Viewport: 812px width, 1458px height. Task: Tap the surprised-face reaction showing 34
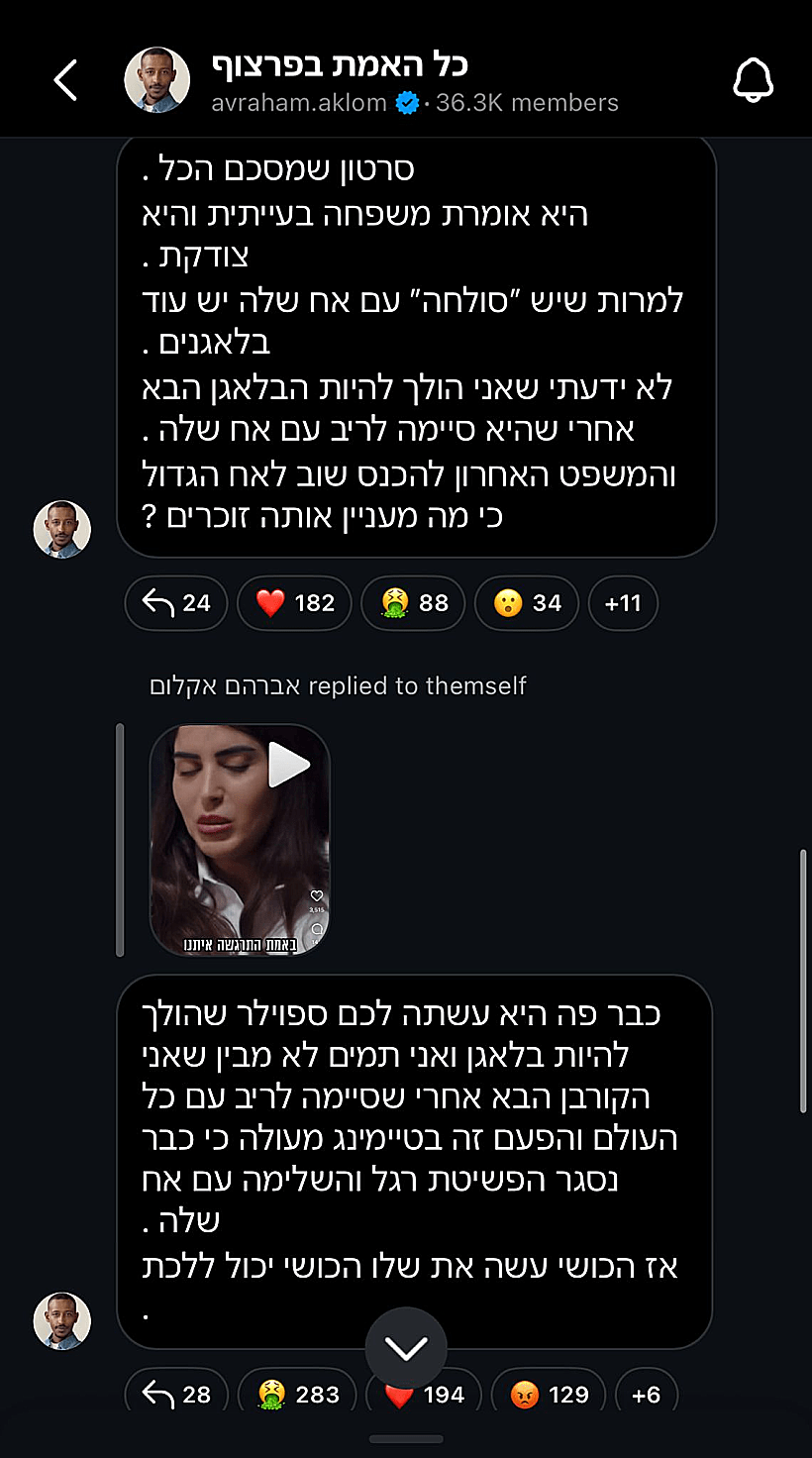pos(526,603)
